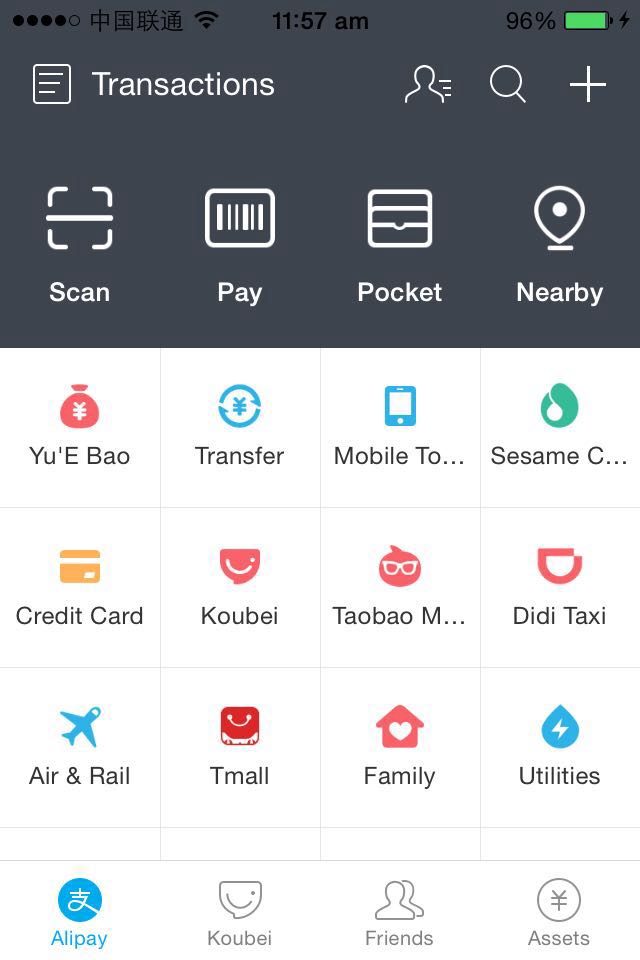This screenshot has width=640, height=960.
Task: Open Taobao Movies tile
Action: [400, 588]
